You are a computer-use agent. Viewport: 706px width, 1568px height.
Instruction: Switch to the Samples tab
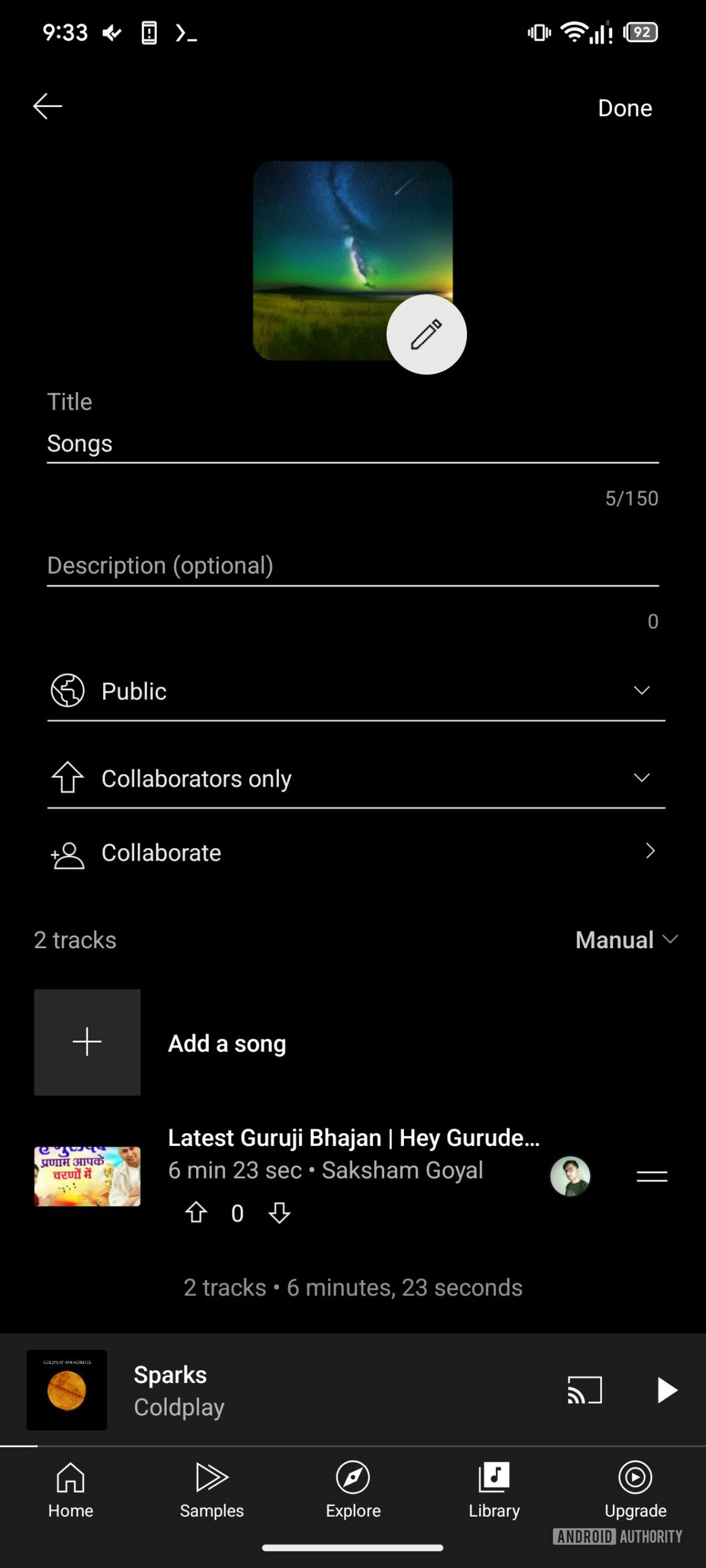coord(211,1490)
